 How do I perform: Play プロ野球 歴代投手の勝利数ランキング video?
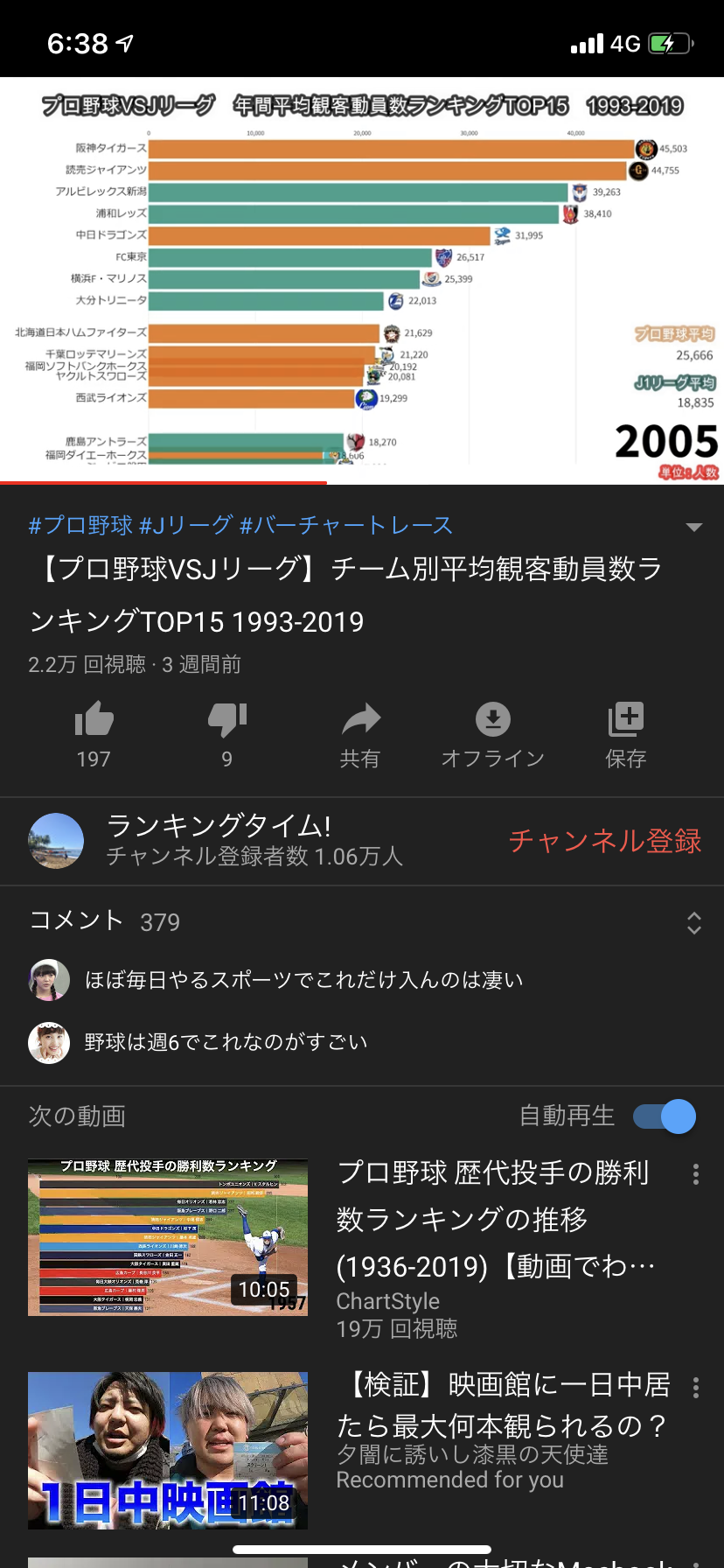pos(168,1237)
